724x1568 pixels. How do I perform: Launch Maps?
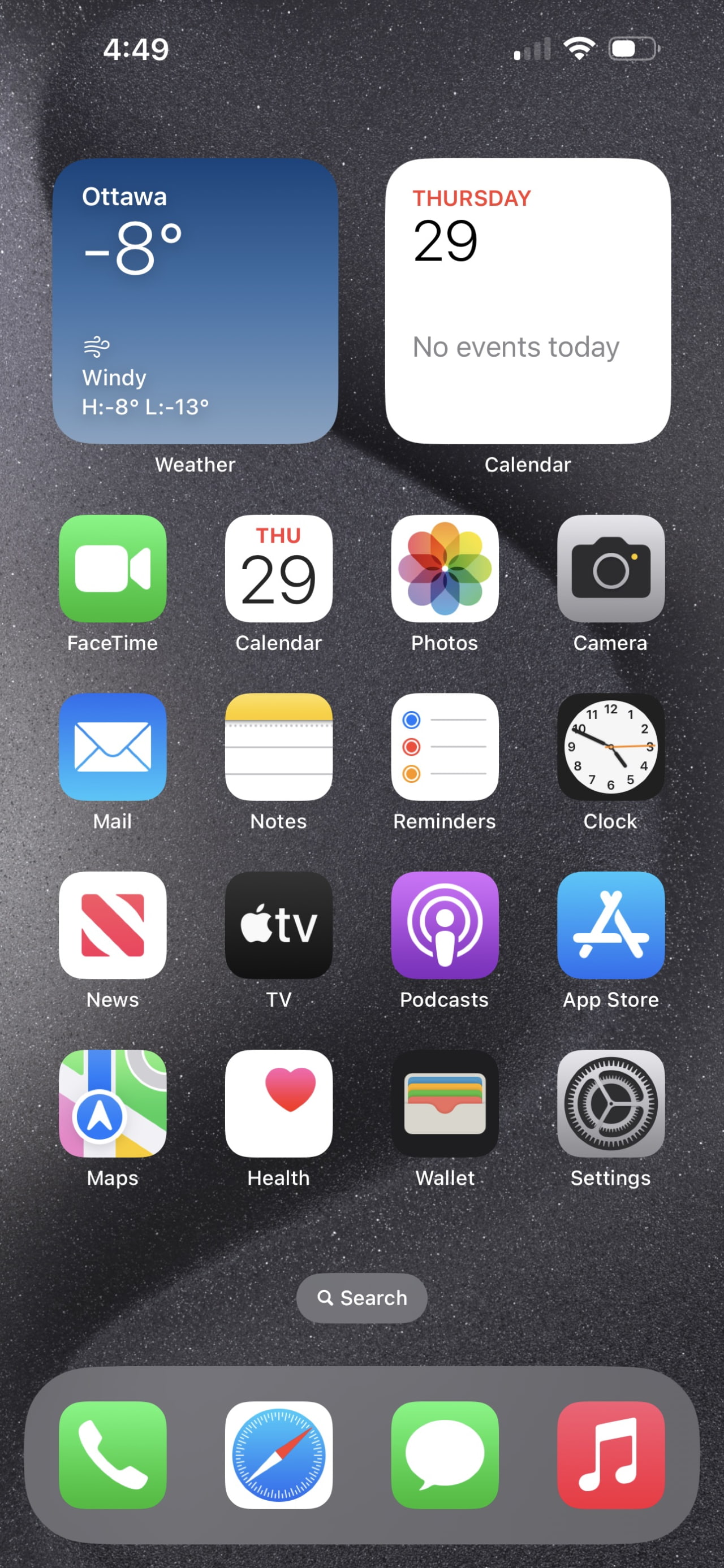[x=113, y=1105]
